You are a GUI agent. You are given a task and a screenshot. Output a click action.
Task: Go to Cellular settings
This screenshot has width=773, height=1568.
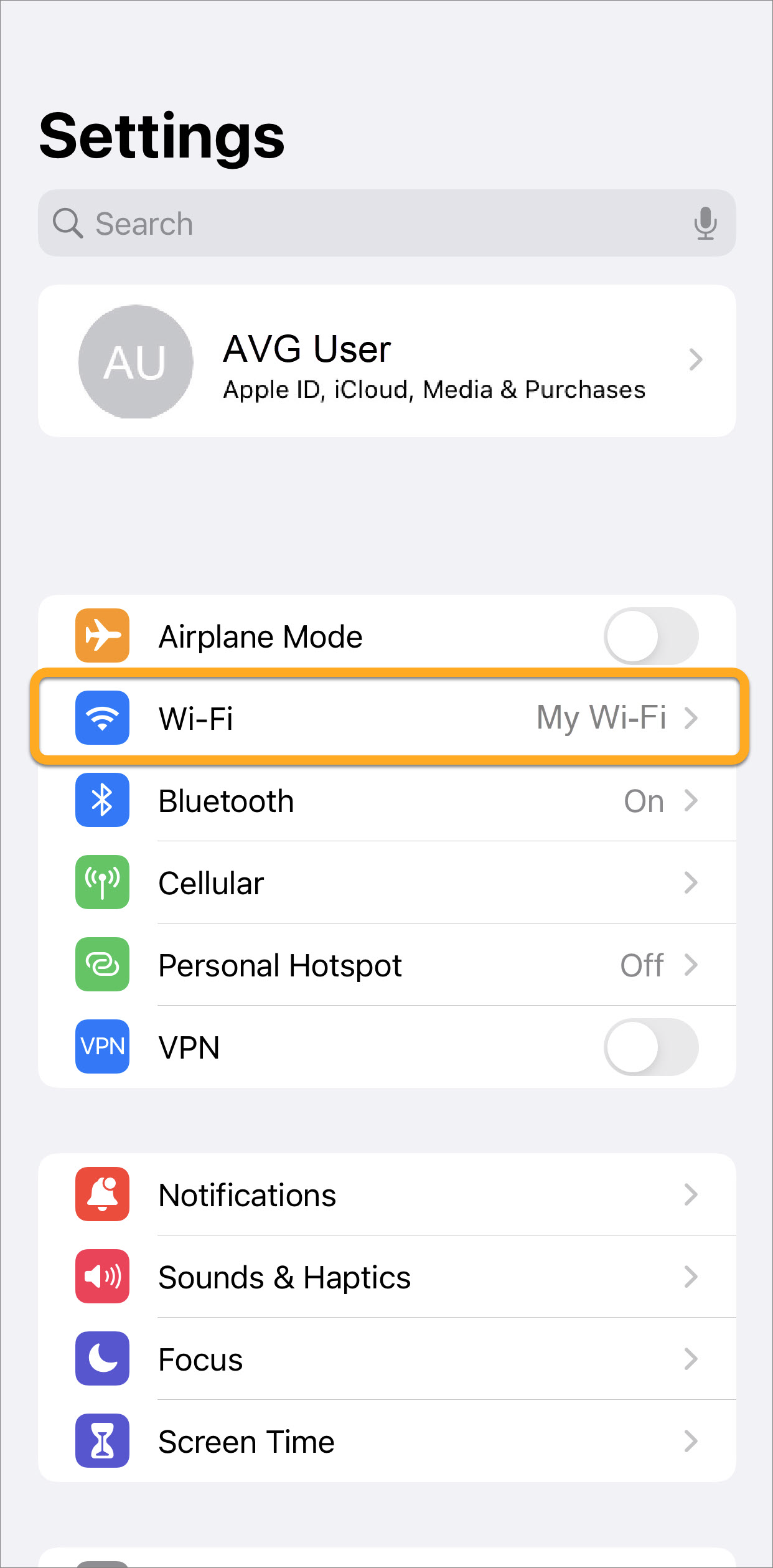click(386, 883)
